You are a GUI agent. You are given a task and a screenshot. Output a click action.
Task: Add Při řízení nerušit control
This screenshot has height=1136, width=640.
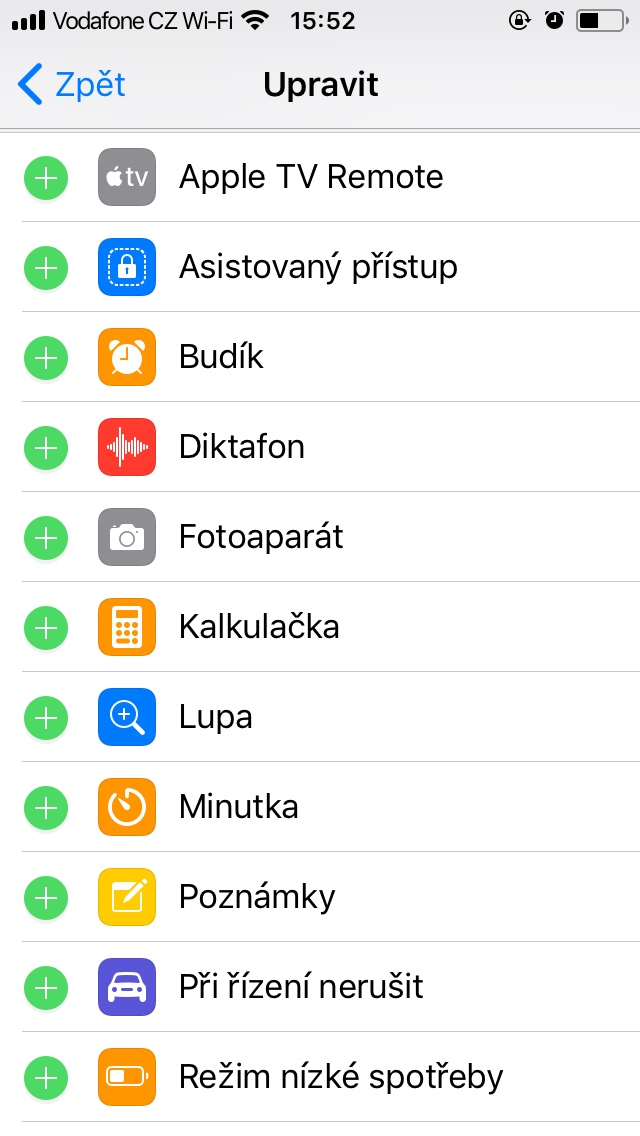tap(46, 987)
